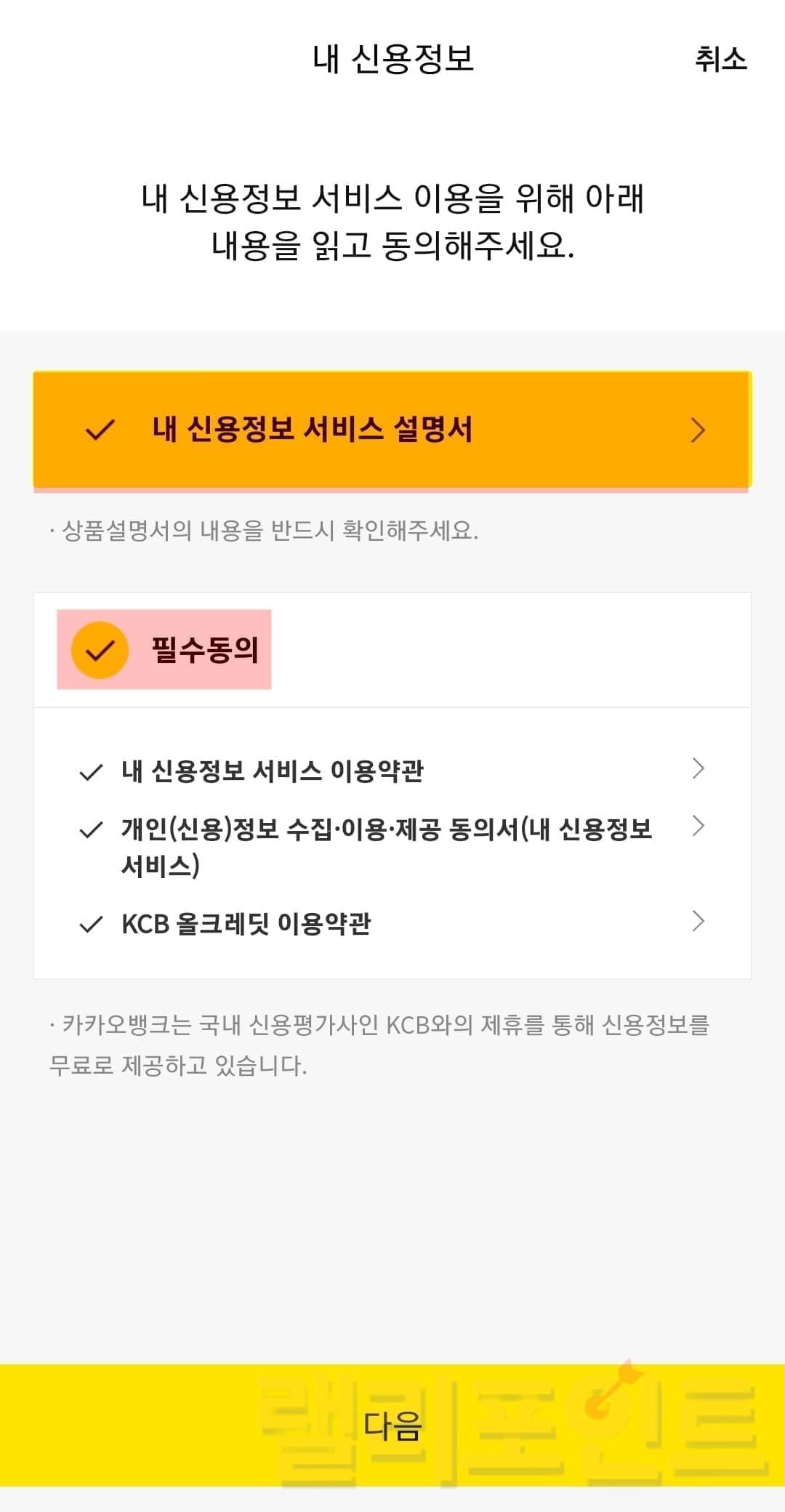785x1512 pixels.
Task: Toggle the 필수동의 checkbox
Action: pos(100,650)
